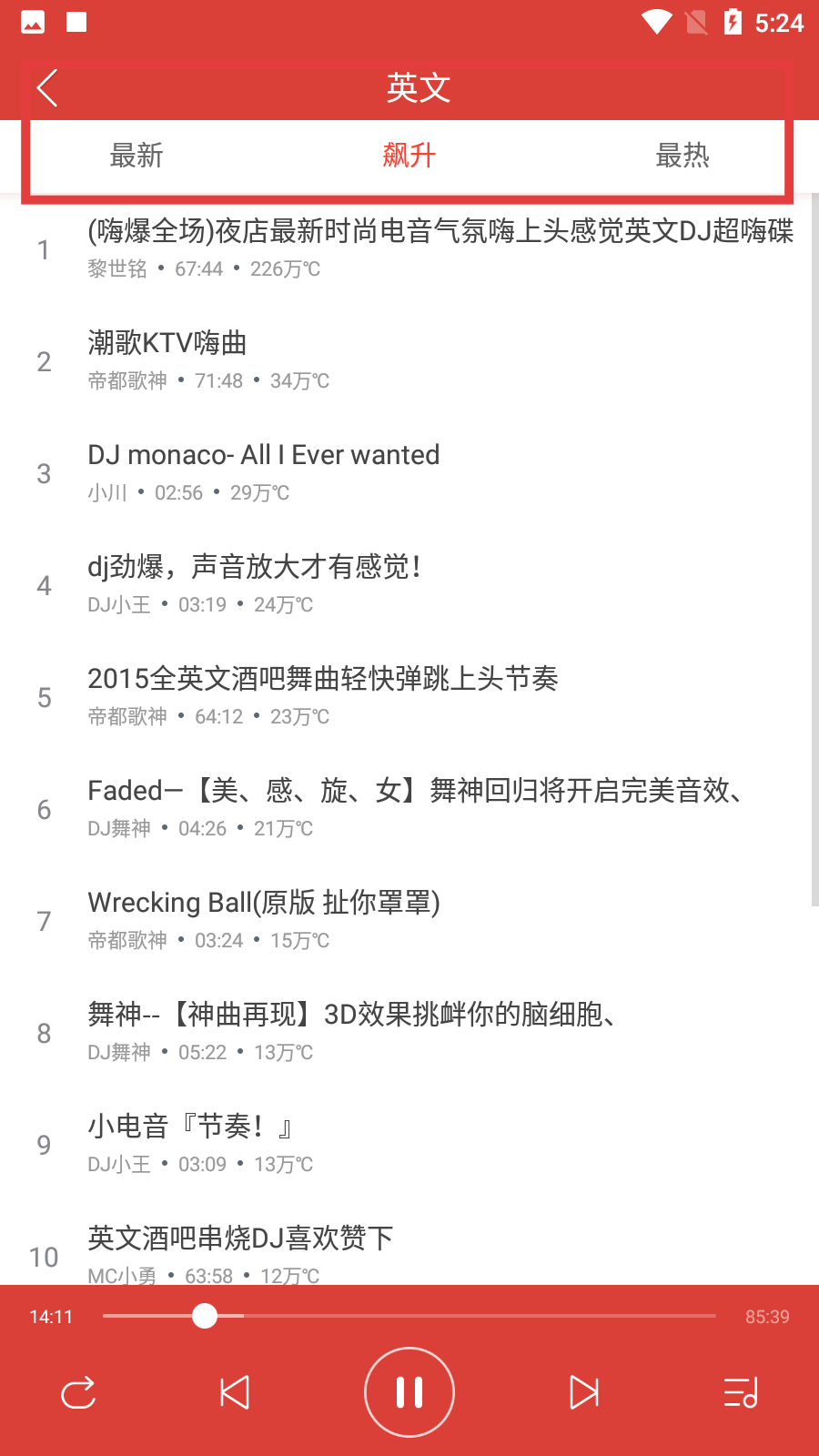This screenshot has height=1456, width=819.
Task: Play 小电音『节奏！』 by DJ小王
Action: click(409, 1144)
